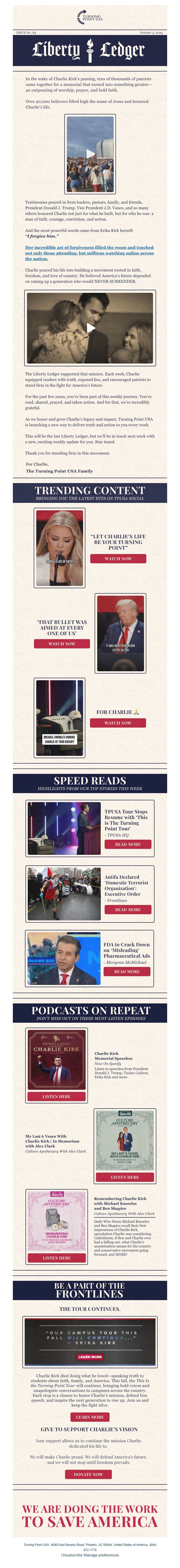180x1568 pixels.
Task: Listen to Remembering Charlie Kirk episode
Action: click(57, 1258)
